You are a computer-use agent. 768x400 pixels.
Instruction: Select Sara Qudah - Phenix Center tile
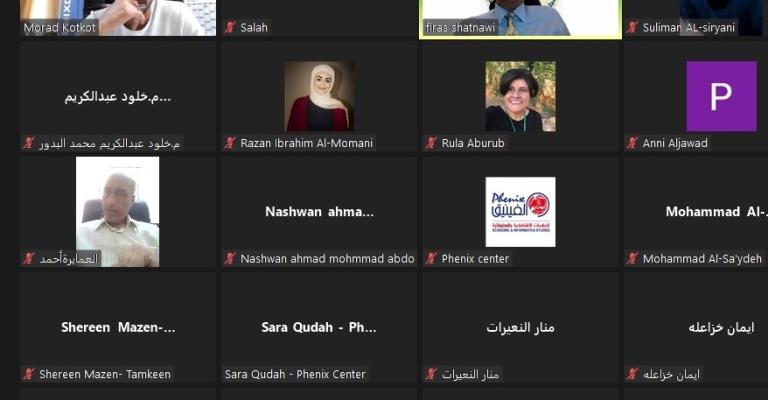tap(319, 328)
